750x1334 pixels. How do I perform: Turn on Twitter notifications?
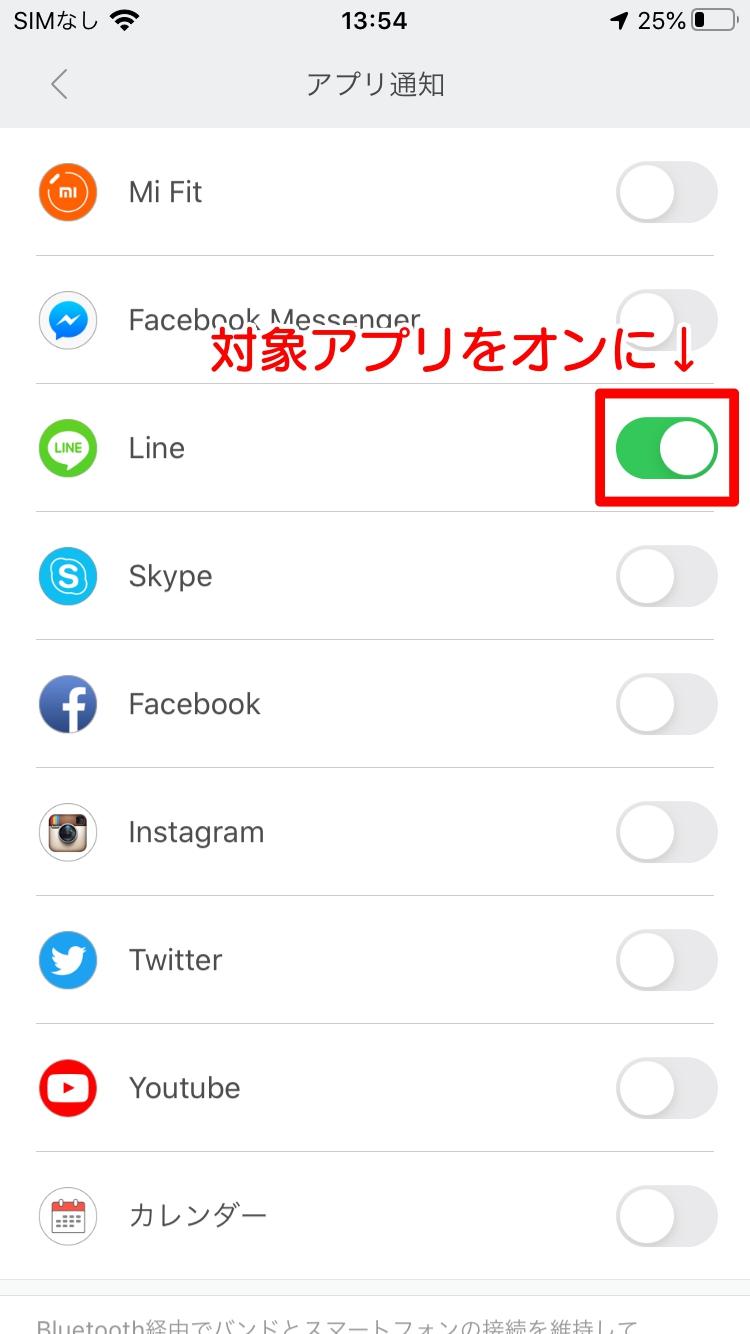pos(667,960)
